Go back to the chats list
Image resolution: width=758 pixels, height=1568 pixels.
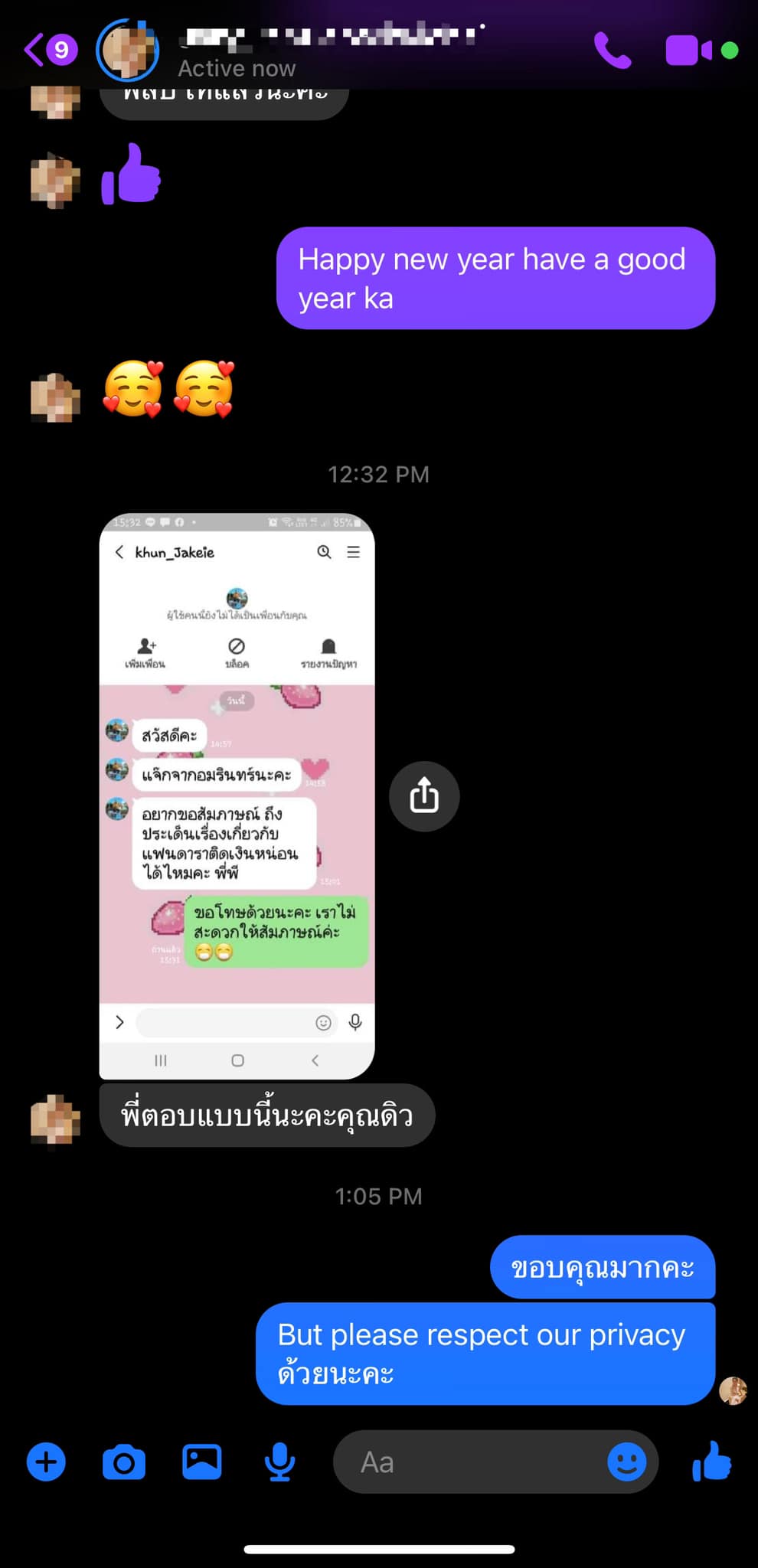(49, 51)
